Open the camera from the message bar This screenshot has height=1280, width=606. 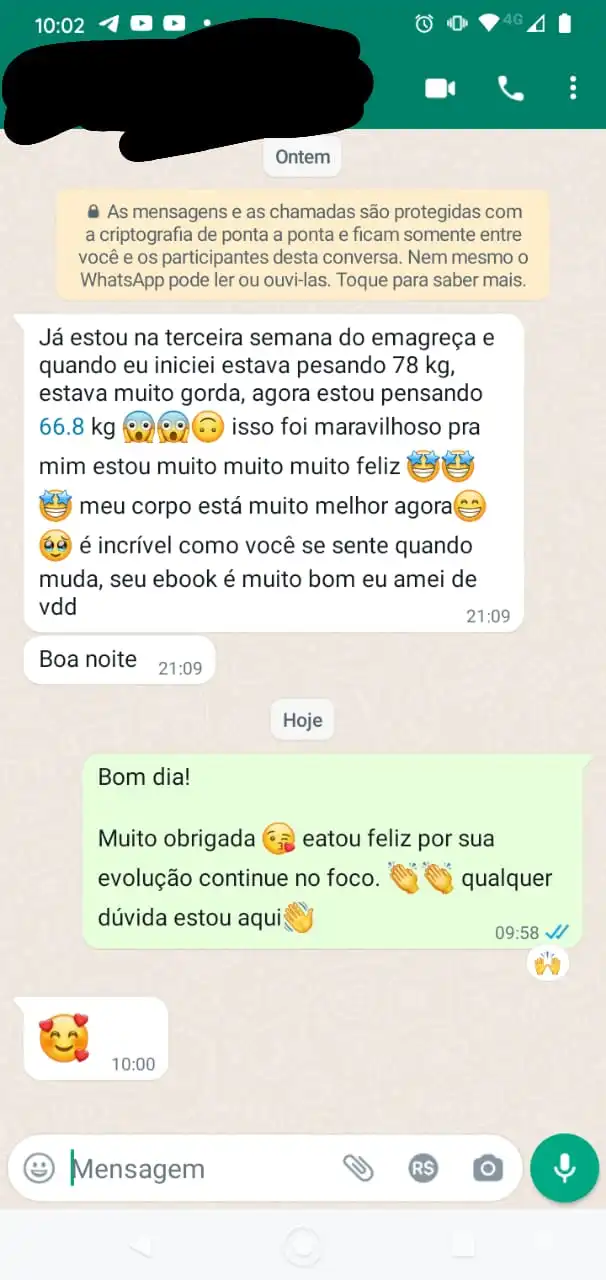488,1168
